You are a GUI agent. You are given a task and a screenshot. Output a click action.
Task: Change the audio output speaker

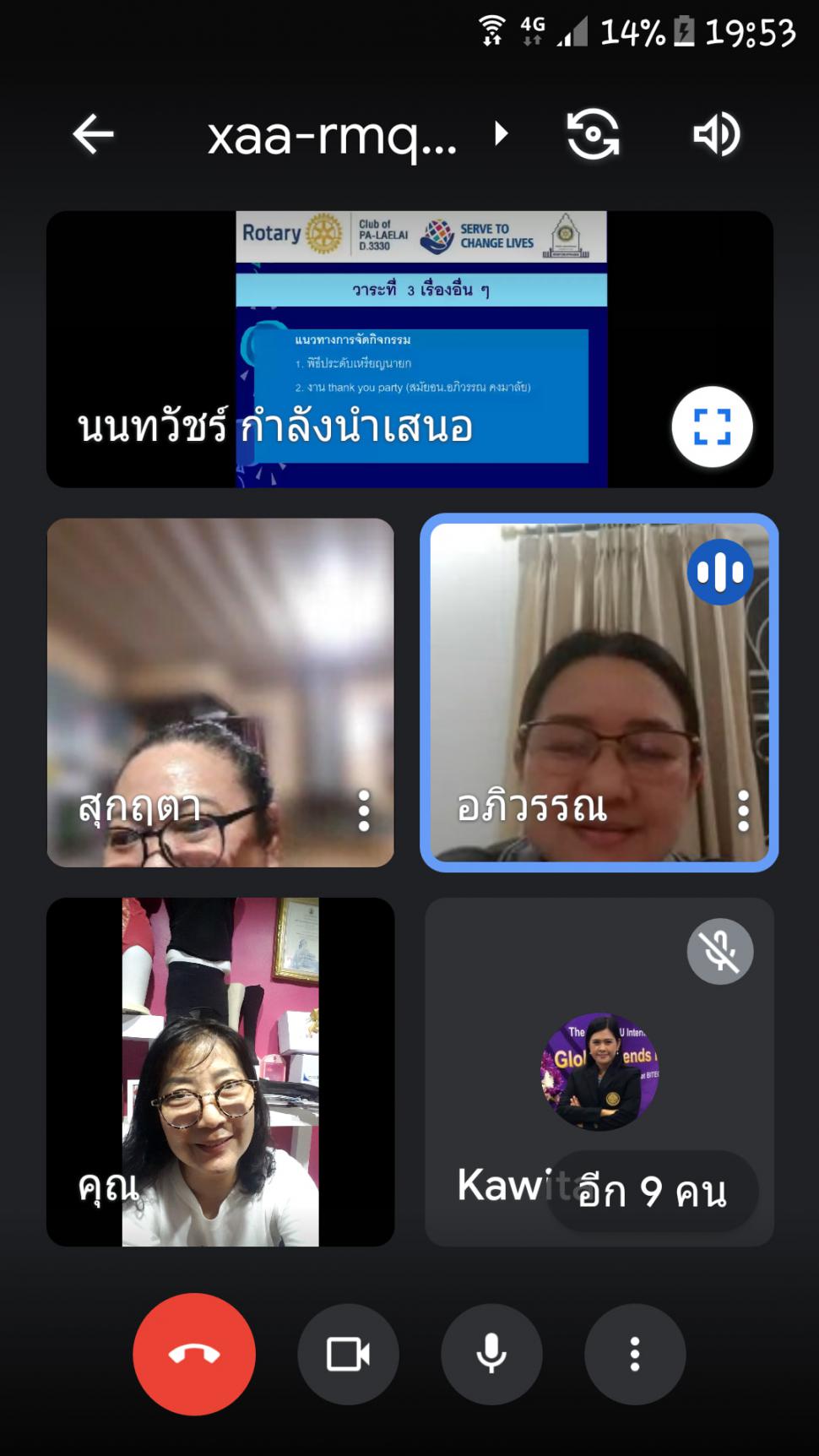pyautogui.click(x=717, y=134)
